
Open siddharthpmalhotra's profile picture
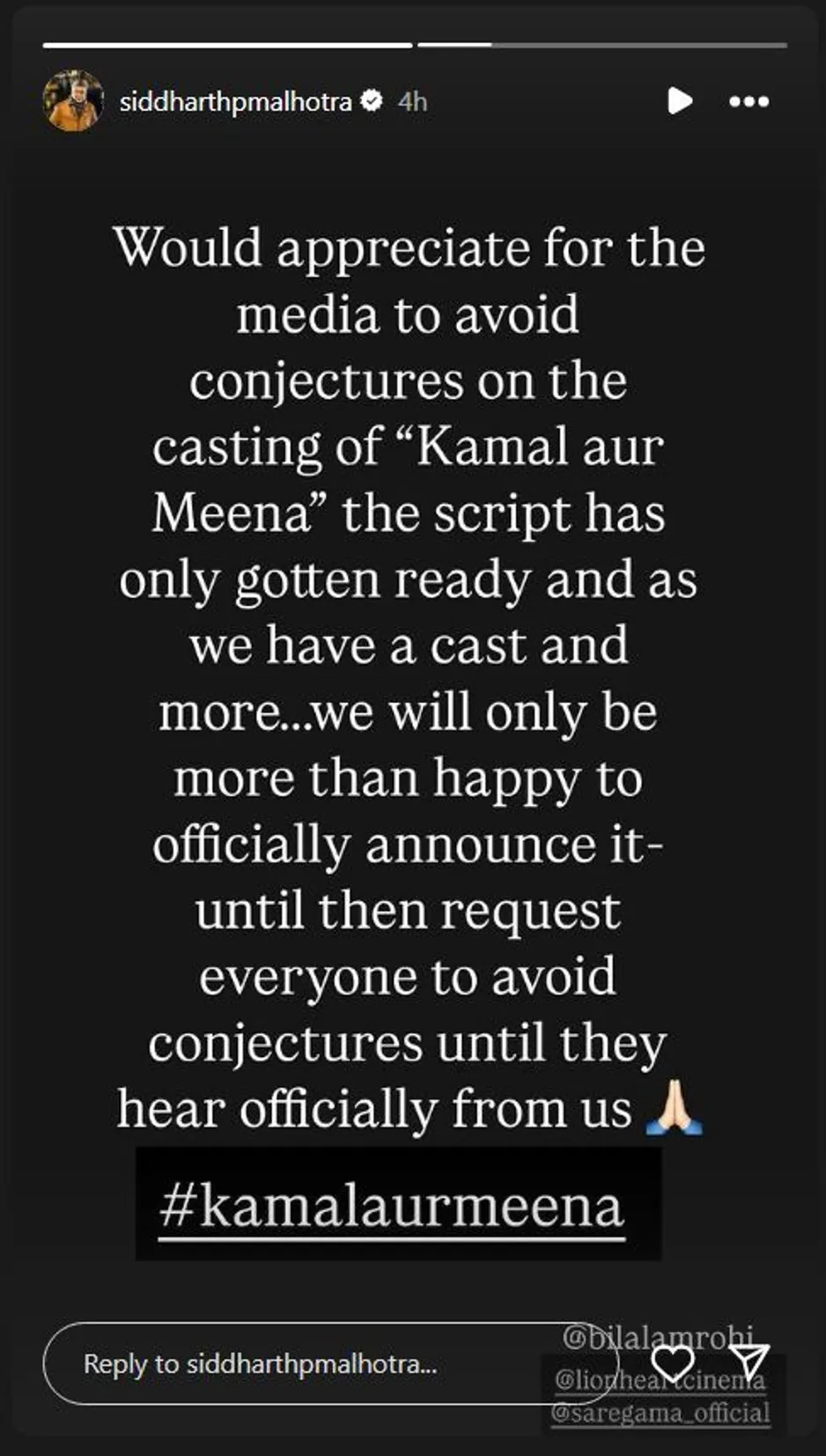pos(73,102)
